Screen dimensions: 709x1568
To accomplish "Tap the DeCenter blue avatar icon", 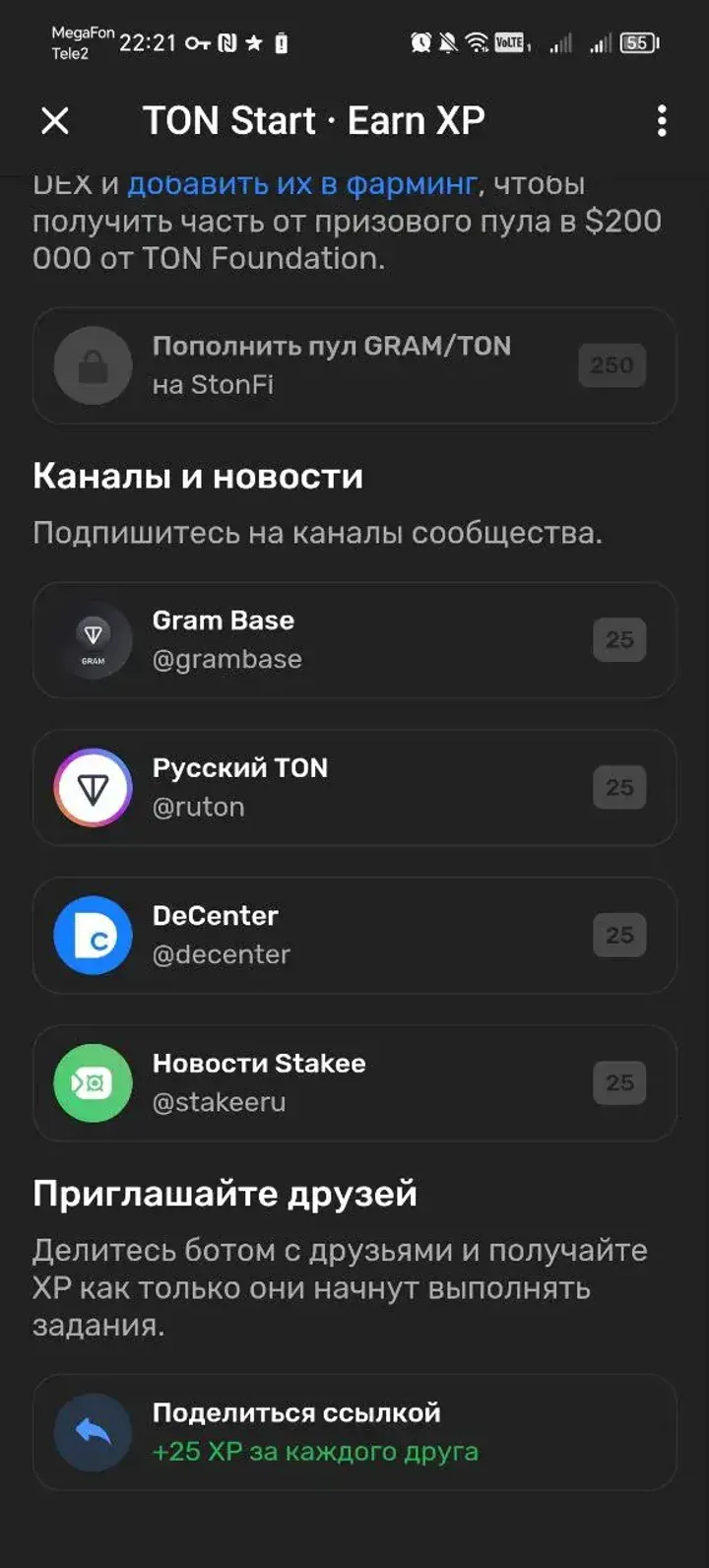I will pos(92,935).
